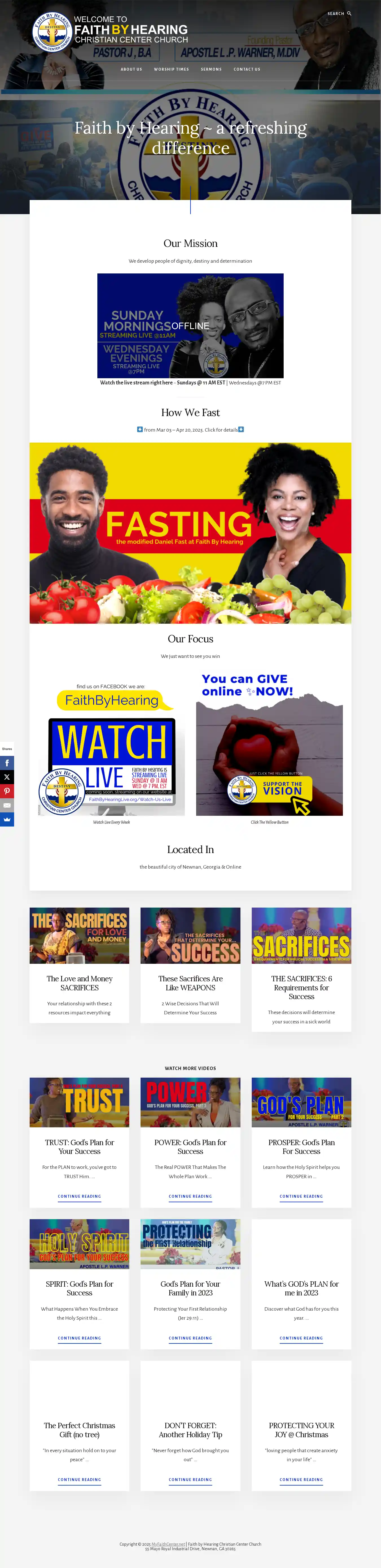Viewport: 381px width, 1568px height.
Task: Open the Contact Us page
Action: 246,69
